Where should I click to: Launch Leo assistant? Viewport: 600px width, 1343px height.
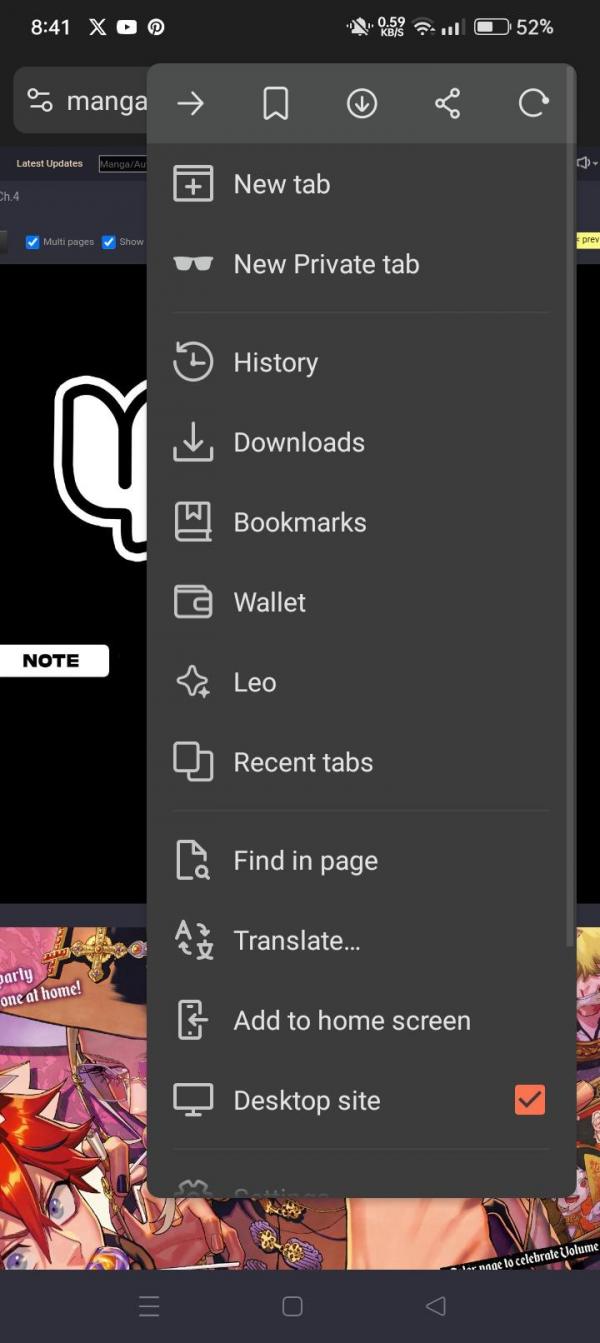pyautogui.click(x=255, y=682)
